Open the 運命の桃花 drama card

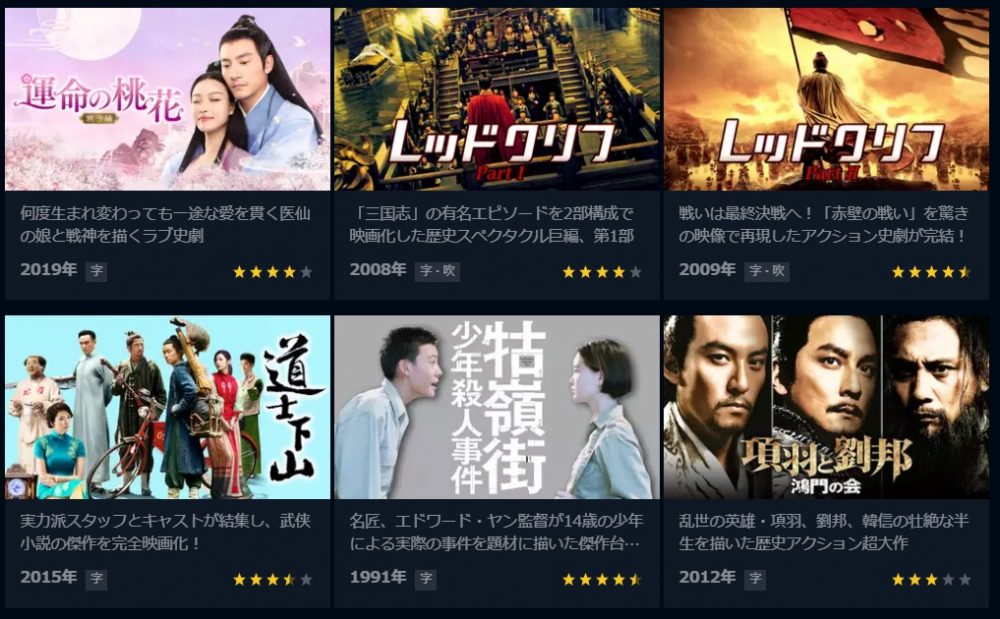tap(167, 100)
